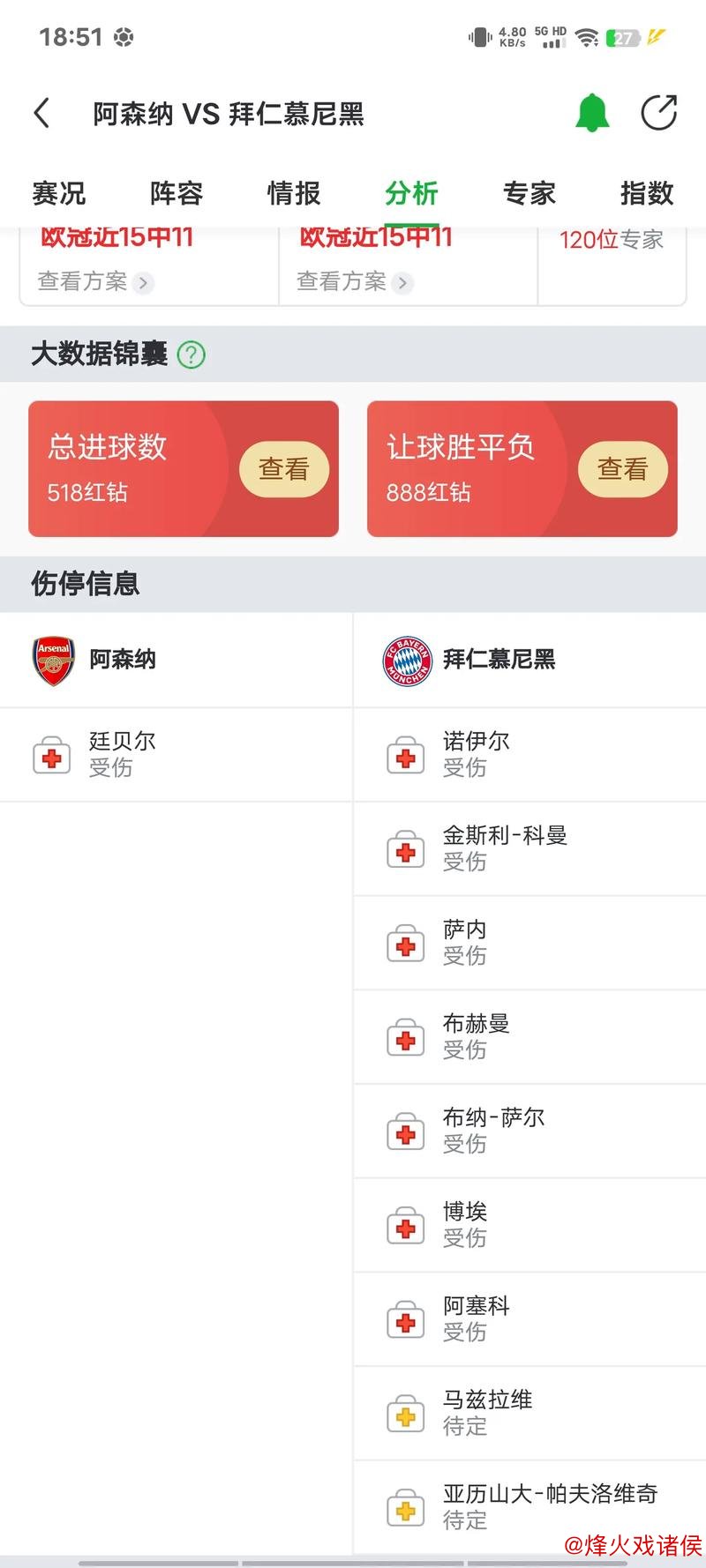Tap the back arrow to return

(40, 113)
